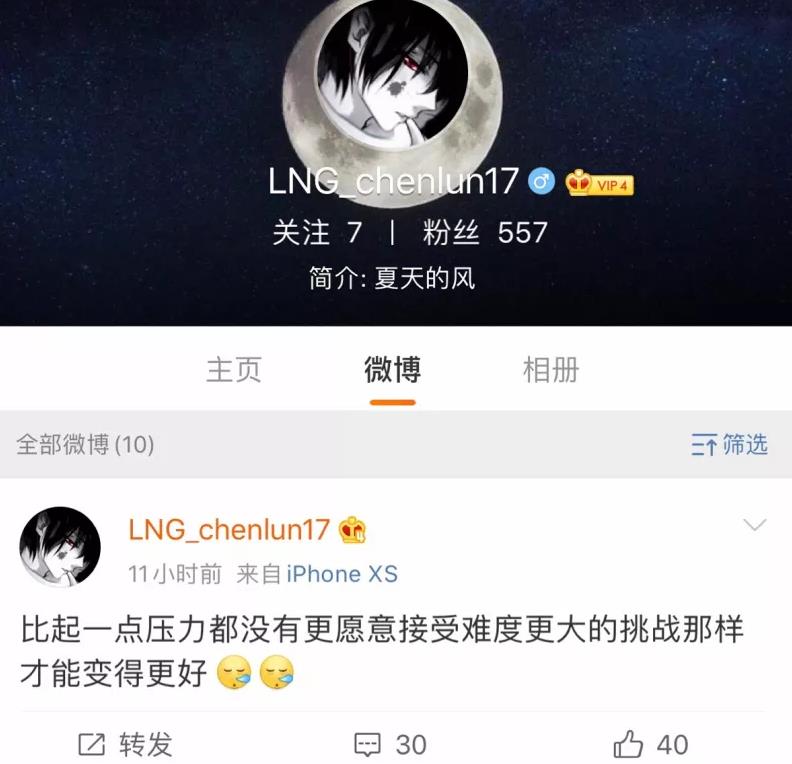Image resolution: width=792 pixels, height=764 pixels.
Task: Expand the post's dropdown arrow menu
Action: 755,526
